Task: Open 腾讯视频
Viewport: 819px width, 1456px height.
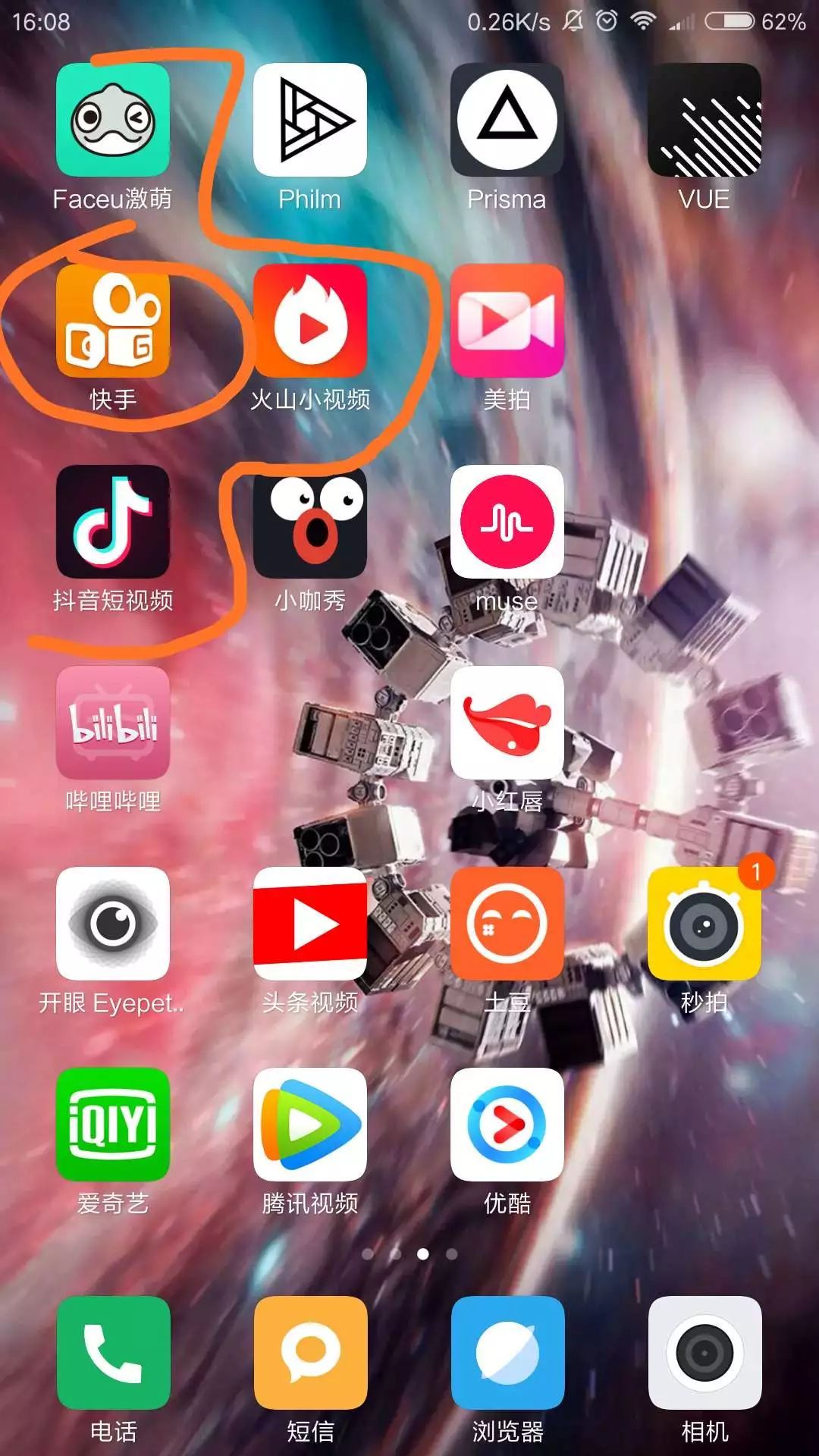Action: pyautogui.click(x=309, y=1125)
